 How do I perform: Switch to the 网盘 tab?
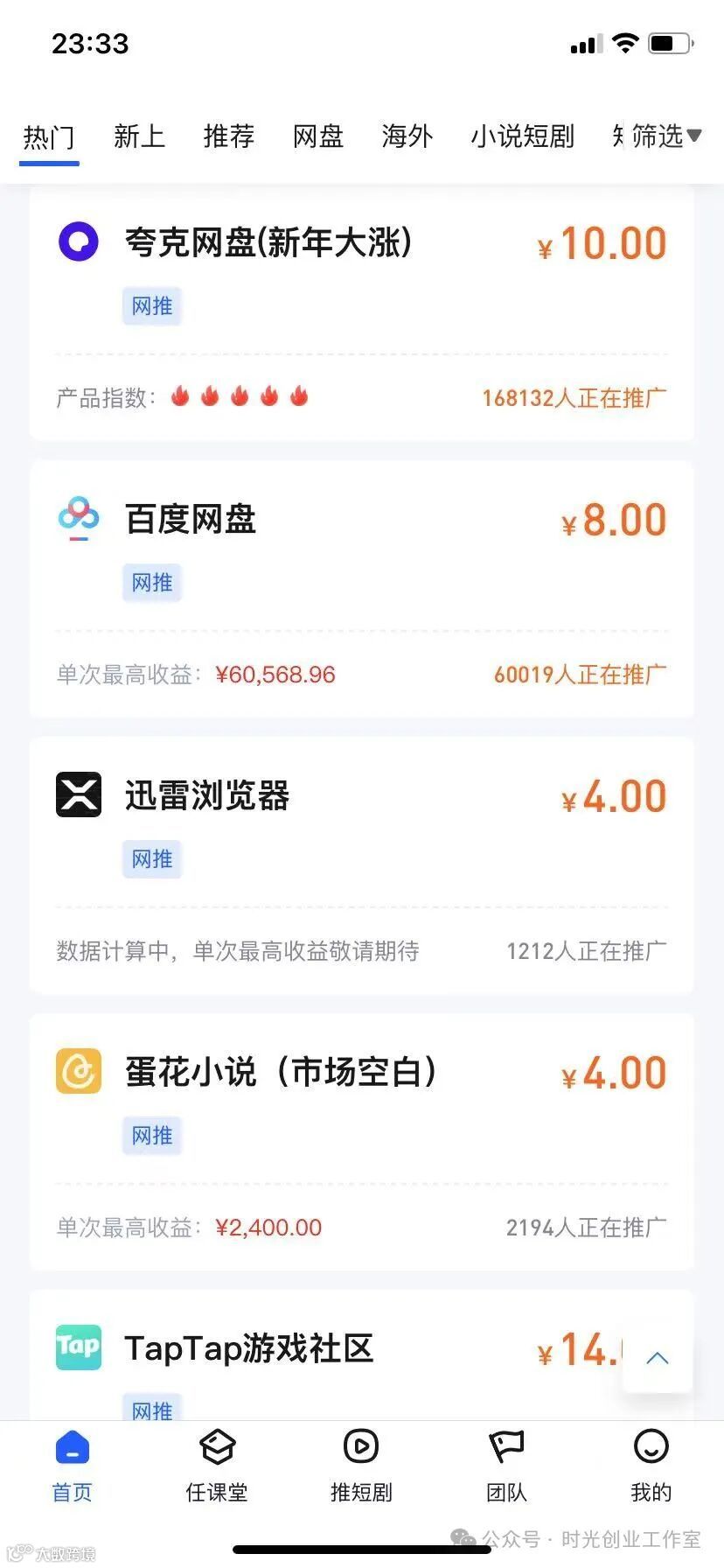[x=318, y=136]
